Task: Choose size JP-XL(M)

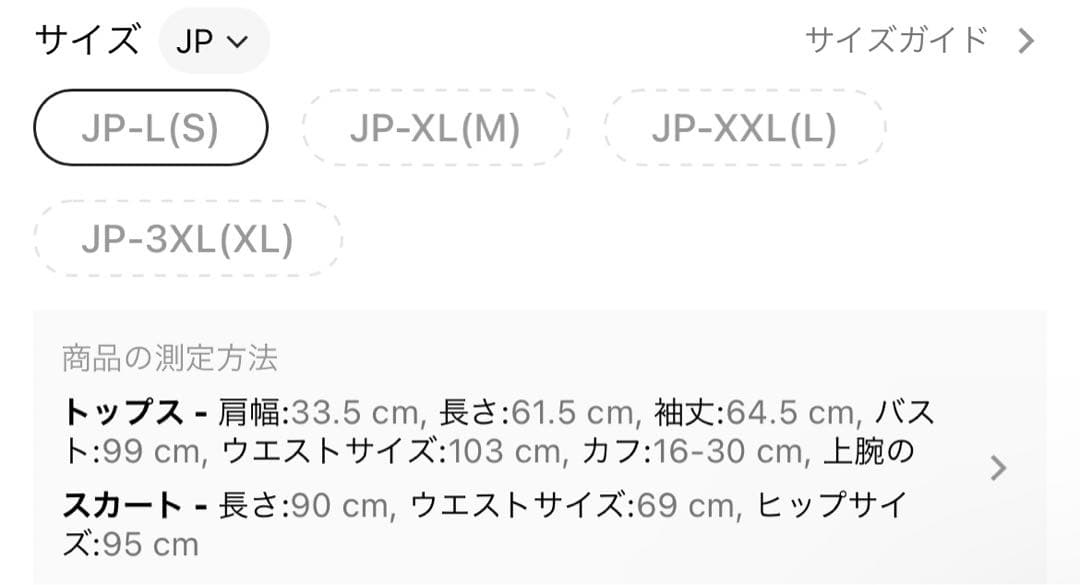Action: tap(435, 128)
